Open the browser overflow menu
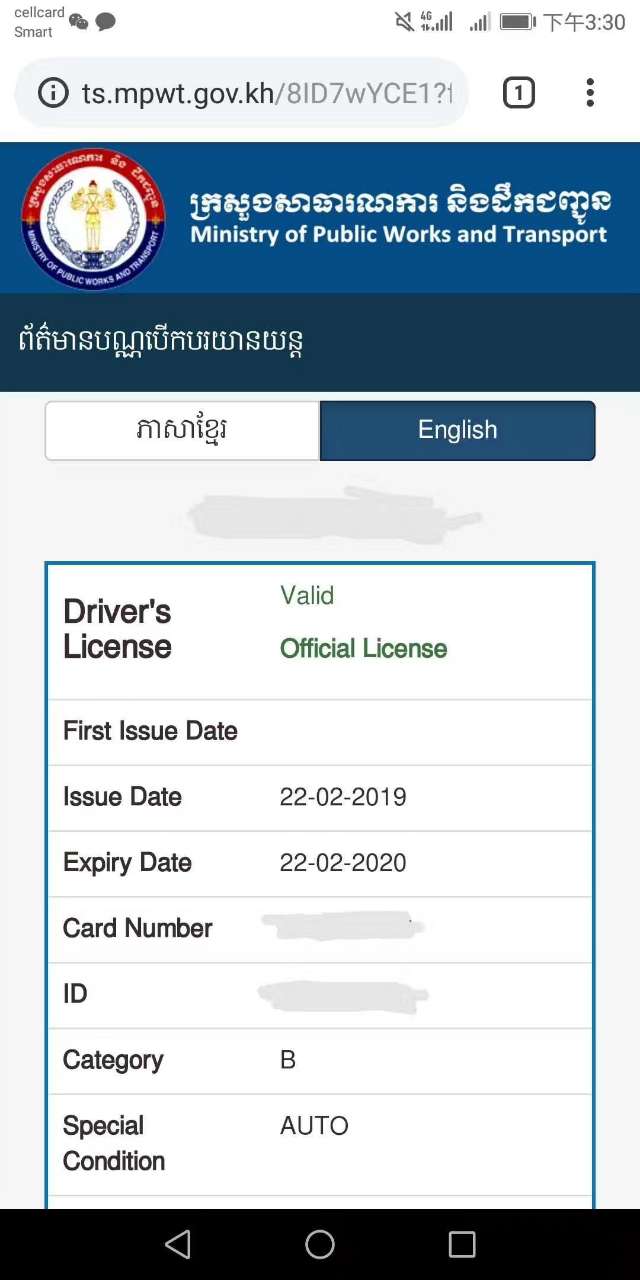This screenshot has height=1280, width=640. tap(590, 93)
